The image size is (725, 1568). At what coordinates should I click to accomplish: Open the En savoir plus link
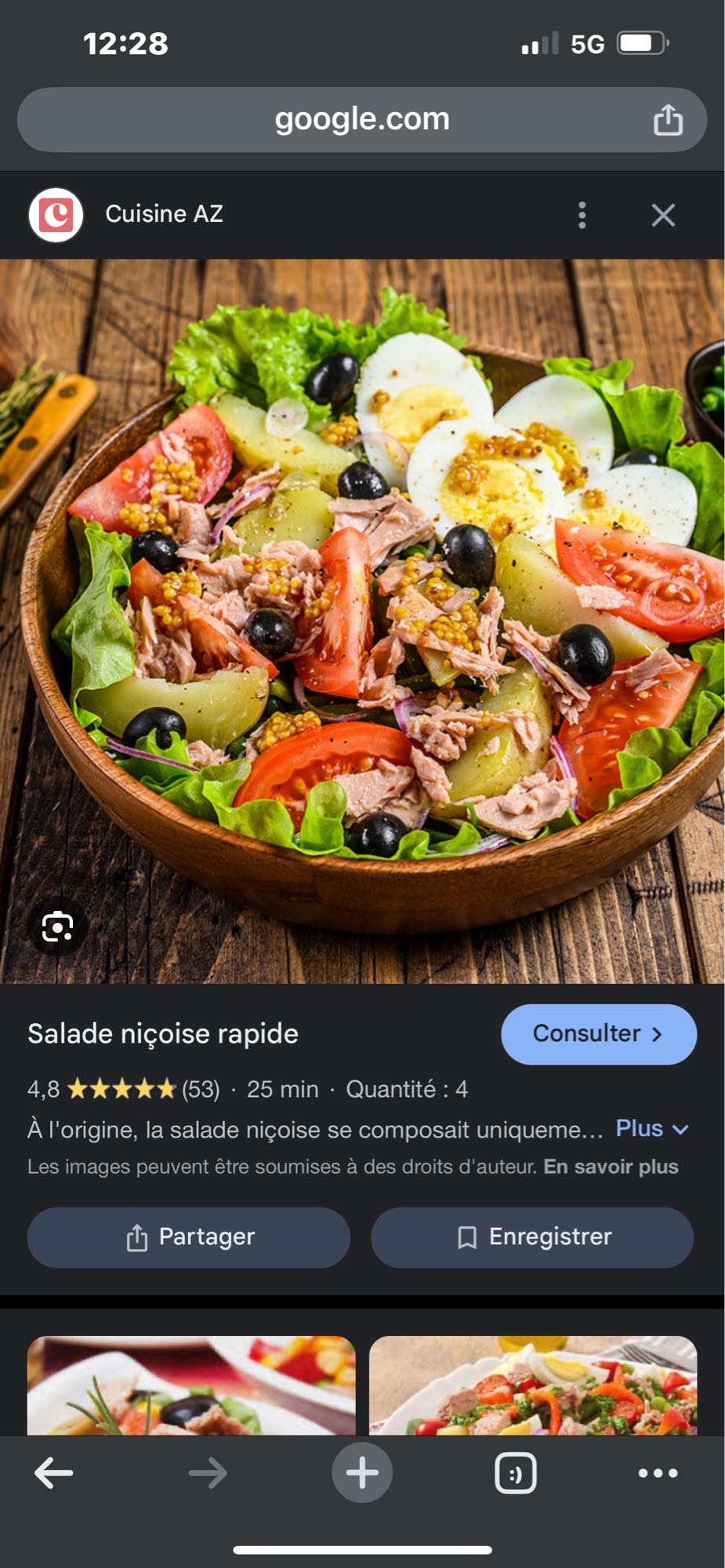click(x=611, y=1167)
